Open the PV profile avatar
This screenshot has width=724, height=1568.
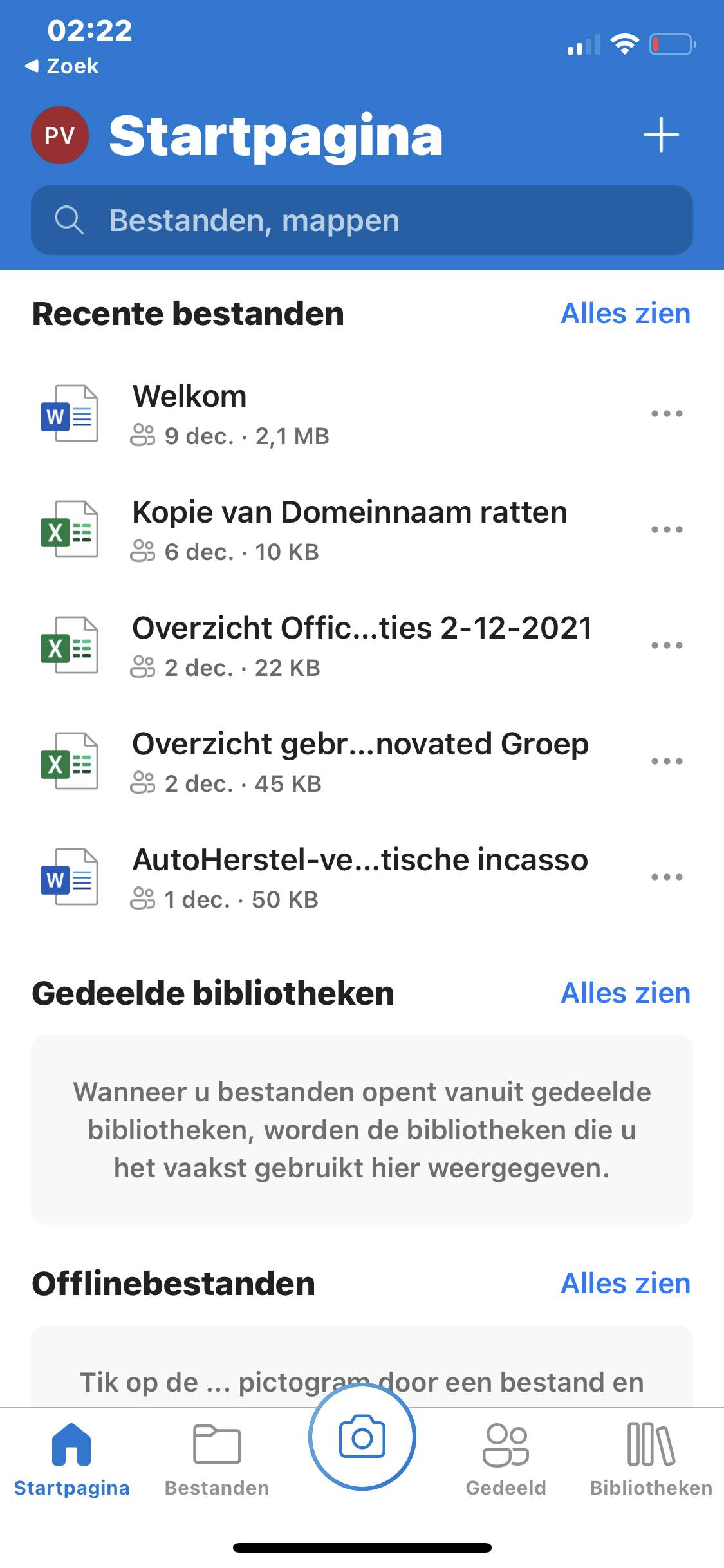60,135
